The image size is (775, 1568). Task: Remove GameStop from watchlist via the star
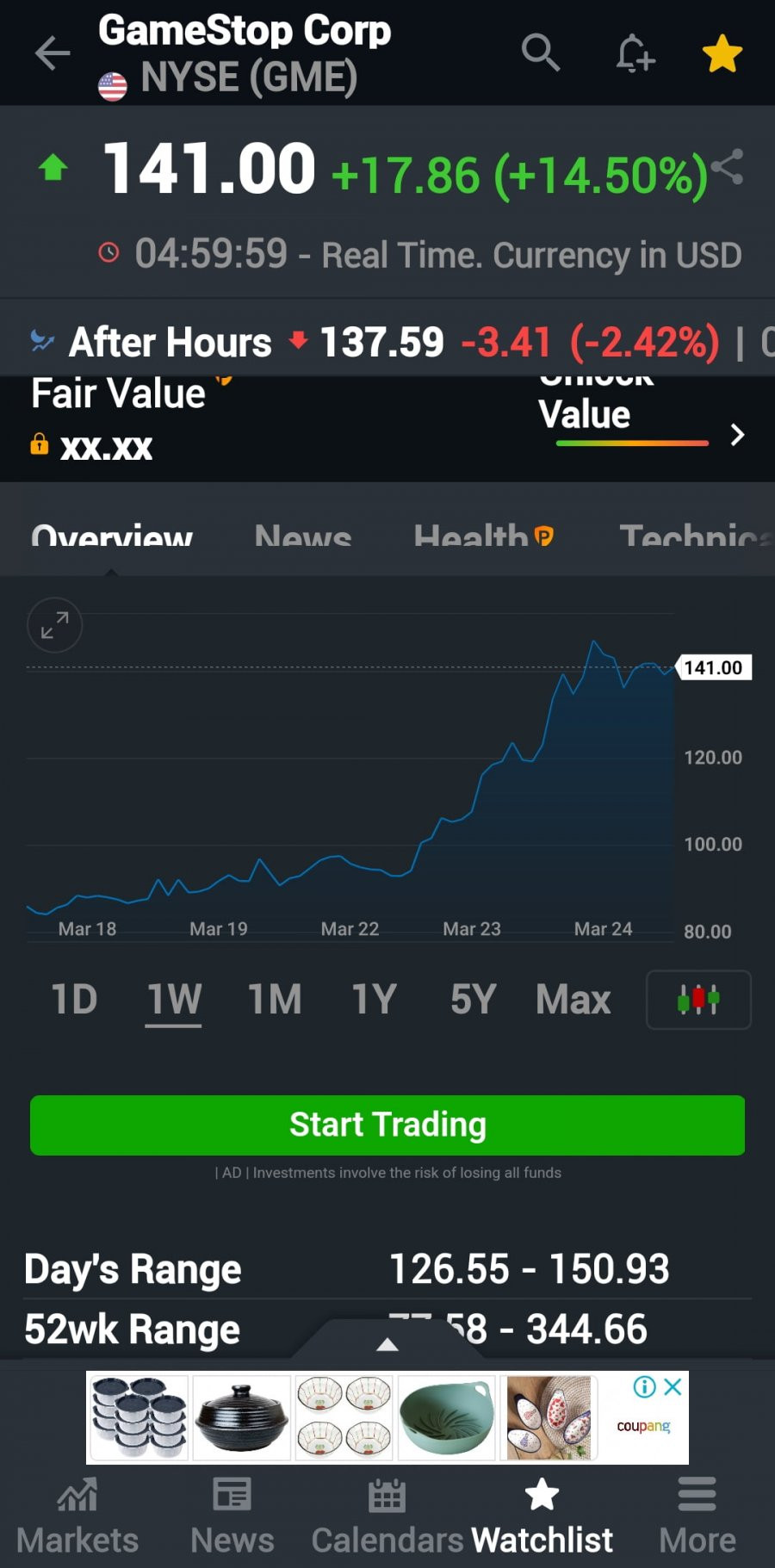pos(722,53)
